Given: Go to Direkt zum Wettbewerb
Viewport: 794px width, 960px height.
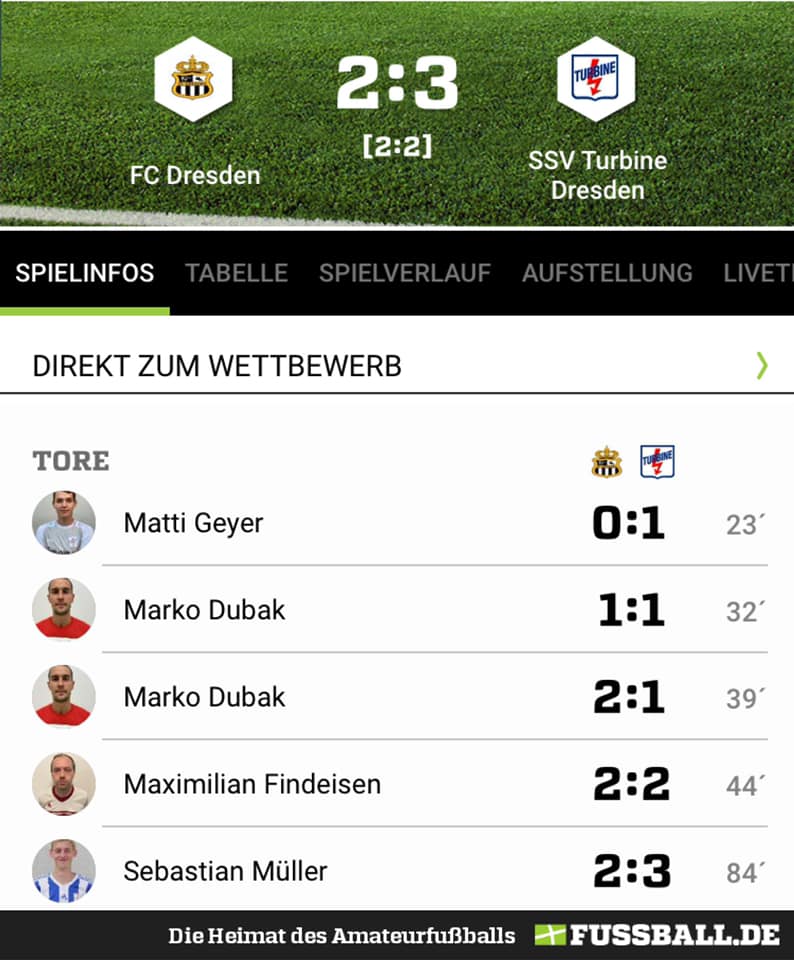Looking at the screenshot, I should [x=397, y=366].
